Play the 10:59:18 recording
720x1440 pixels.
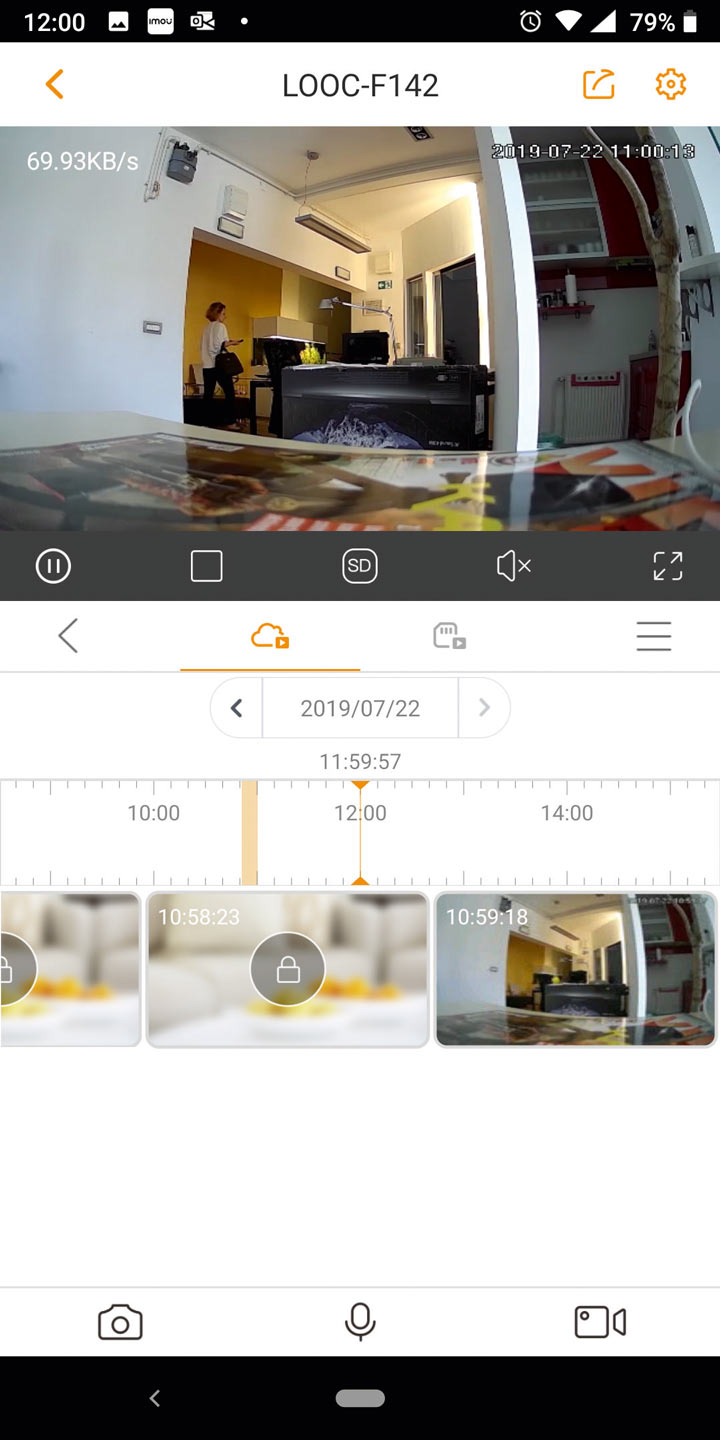click(575, 969)
